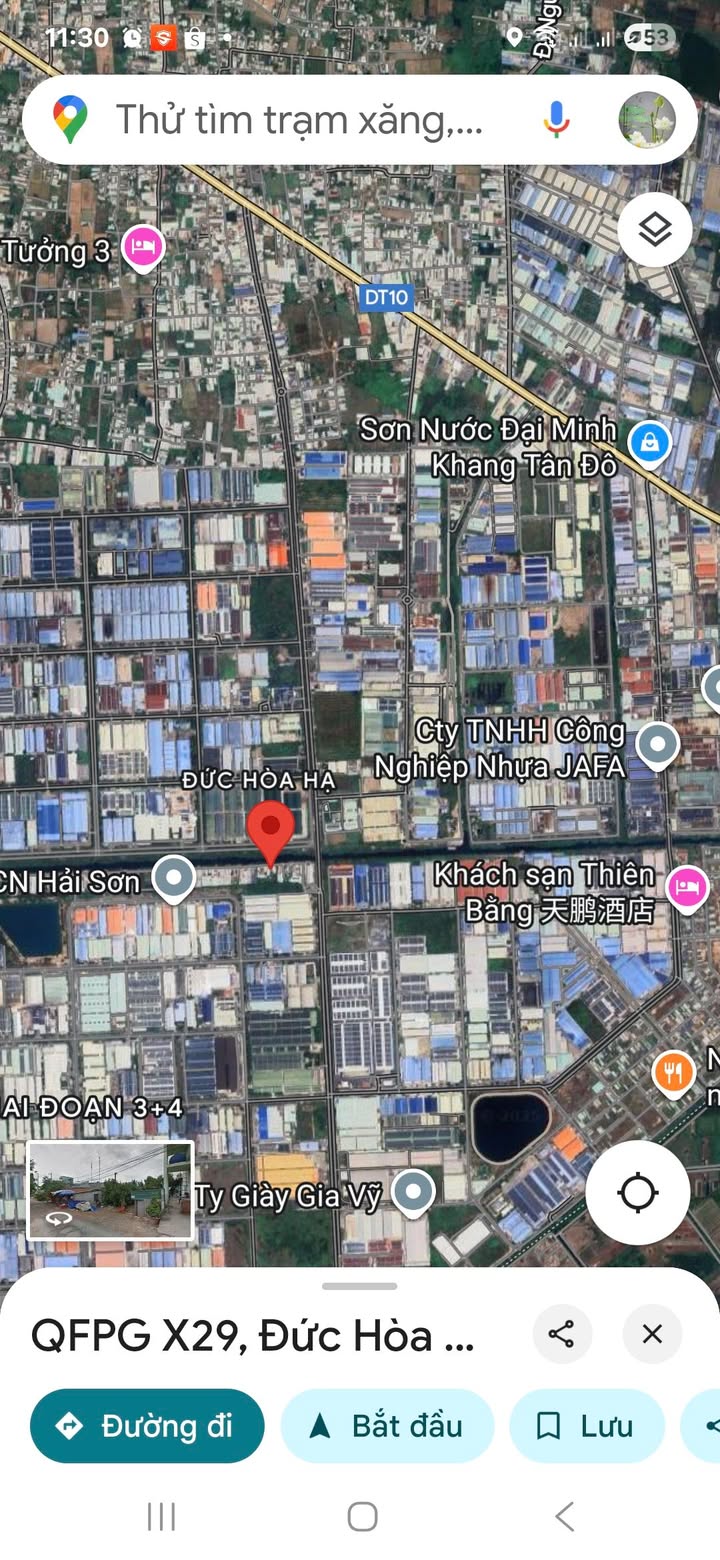Open the map layers selector
Screen dimensions: 720x1560
point(655,230)
